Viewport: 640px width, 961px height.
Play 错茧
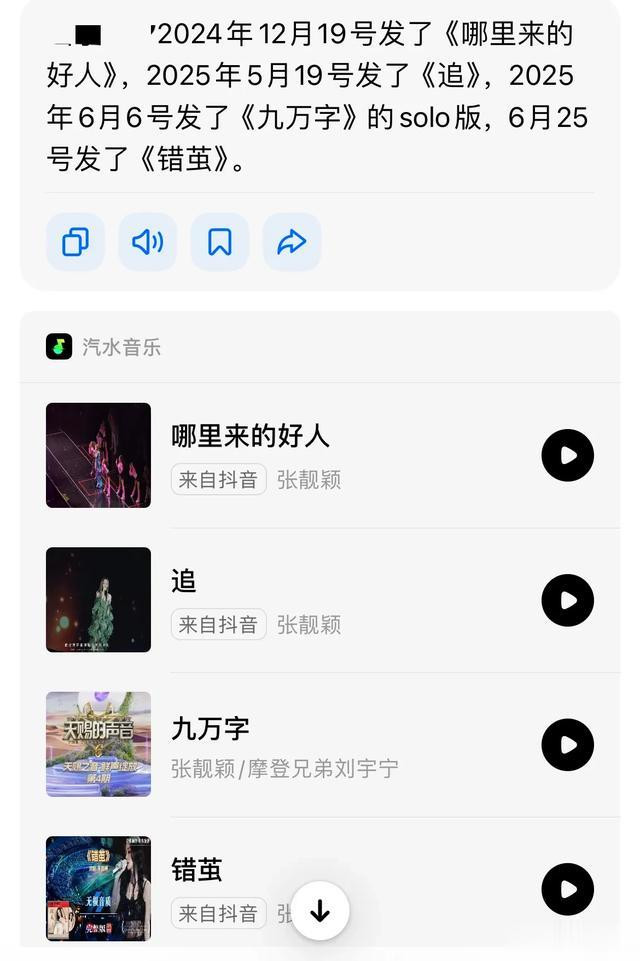pyautogui.click(x=567, y=889)
